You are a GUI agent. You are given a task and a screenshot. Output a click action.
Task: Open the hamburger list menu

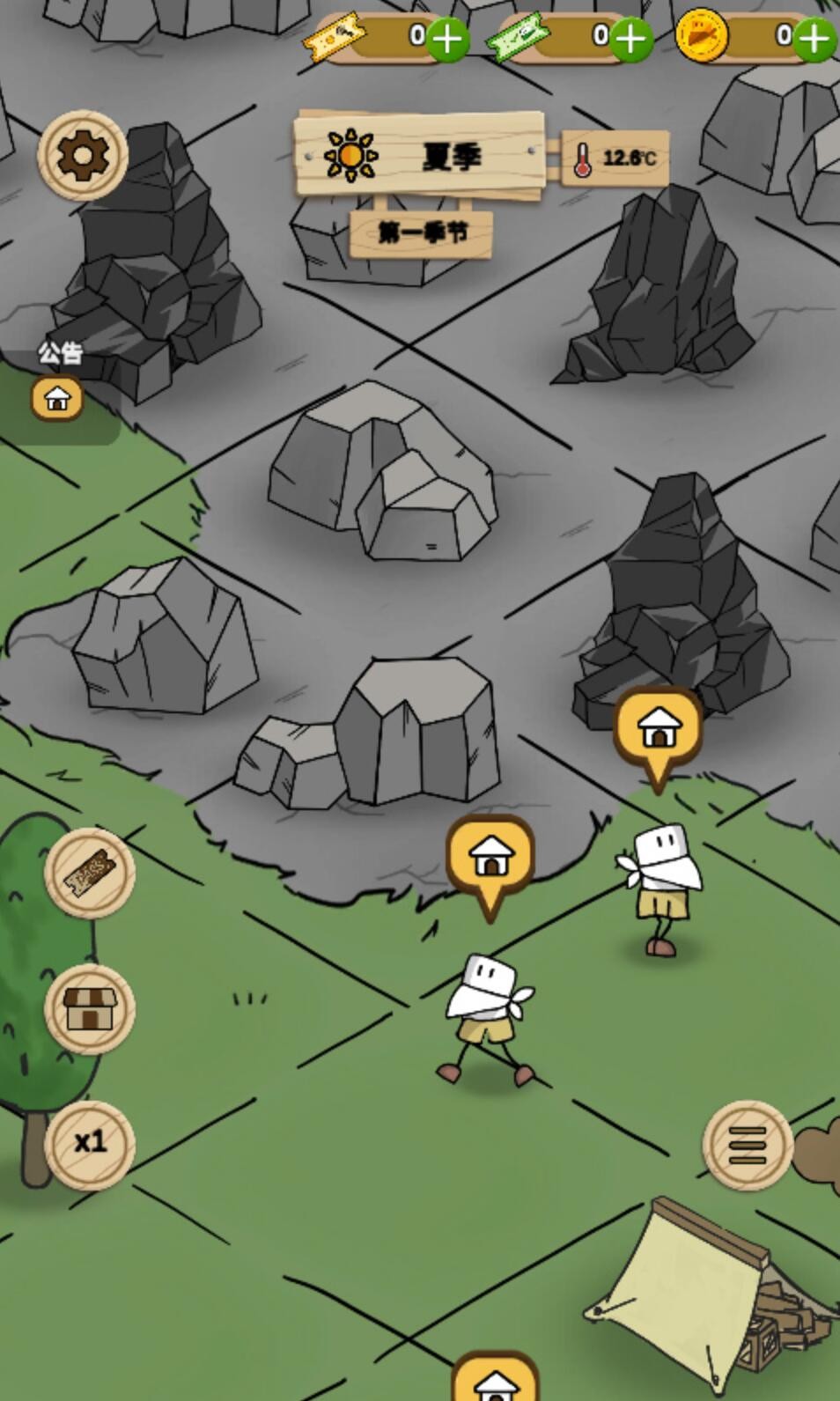[747, 1145]
